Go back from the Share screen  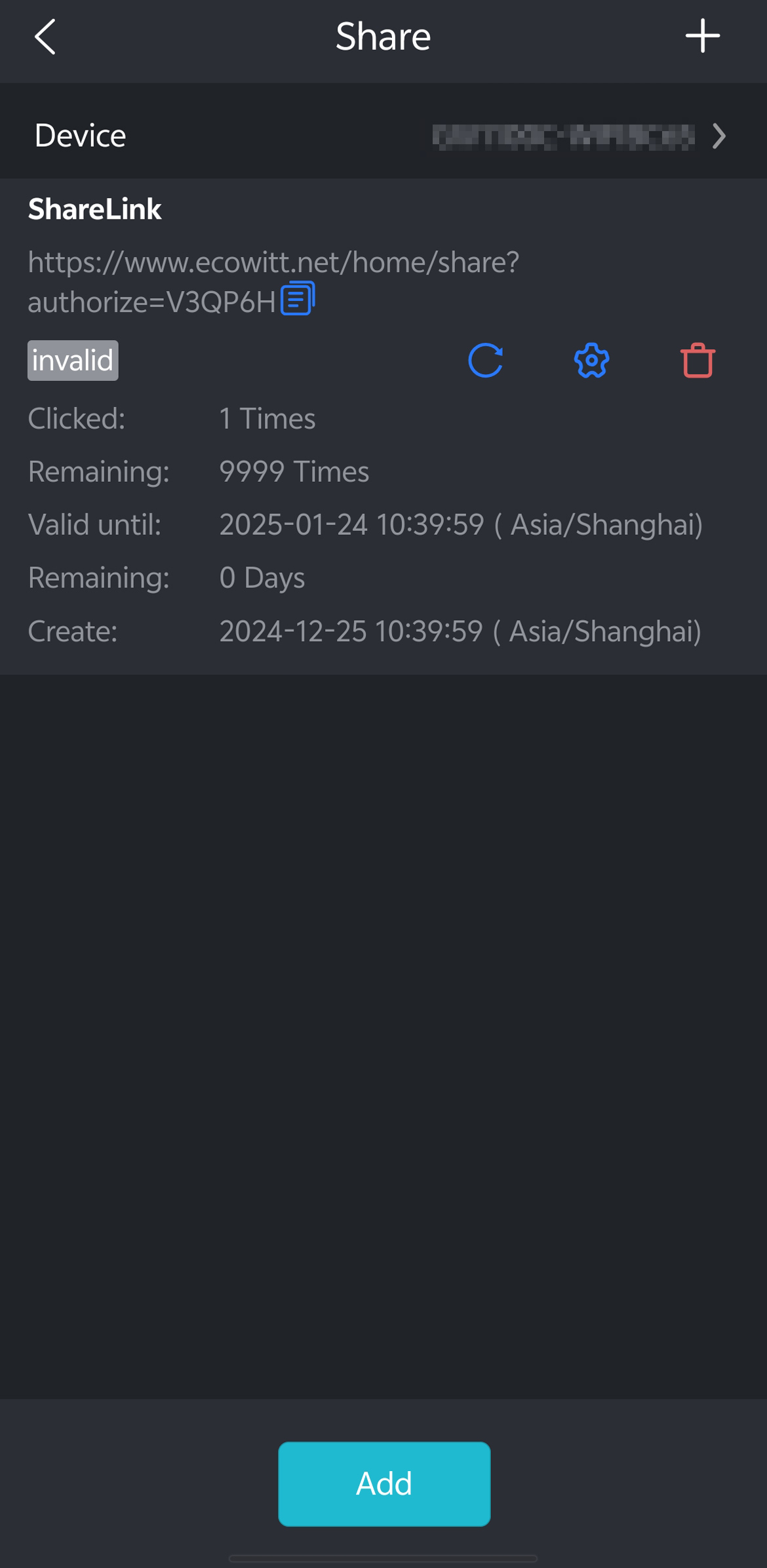point(45,37)
